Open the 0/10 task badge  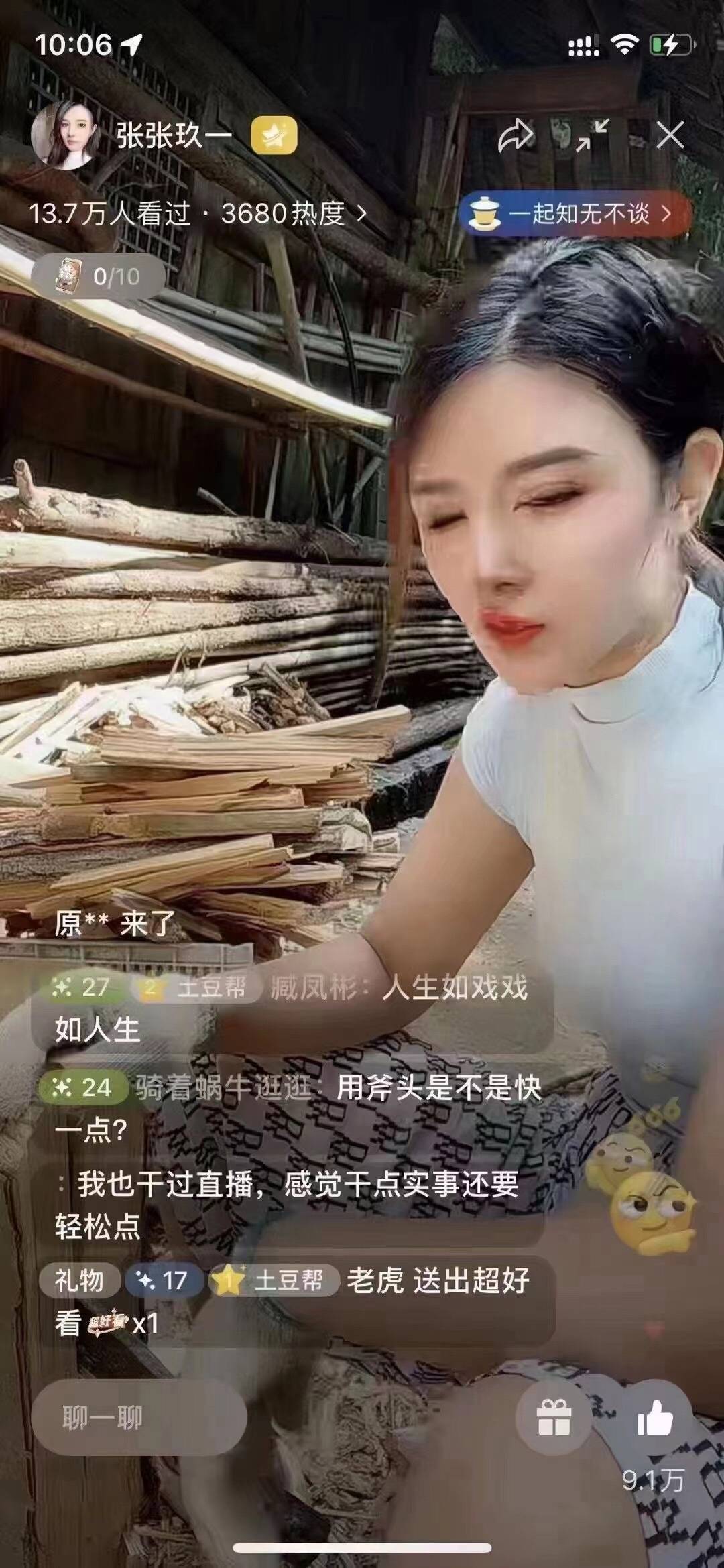[x=98, y=276]
